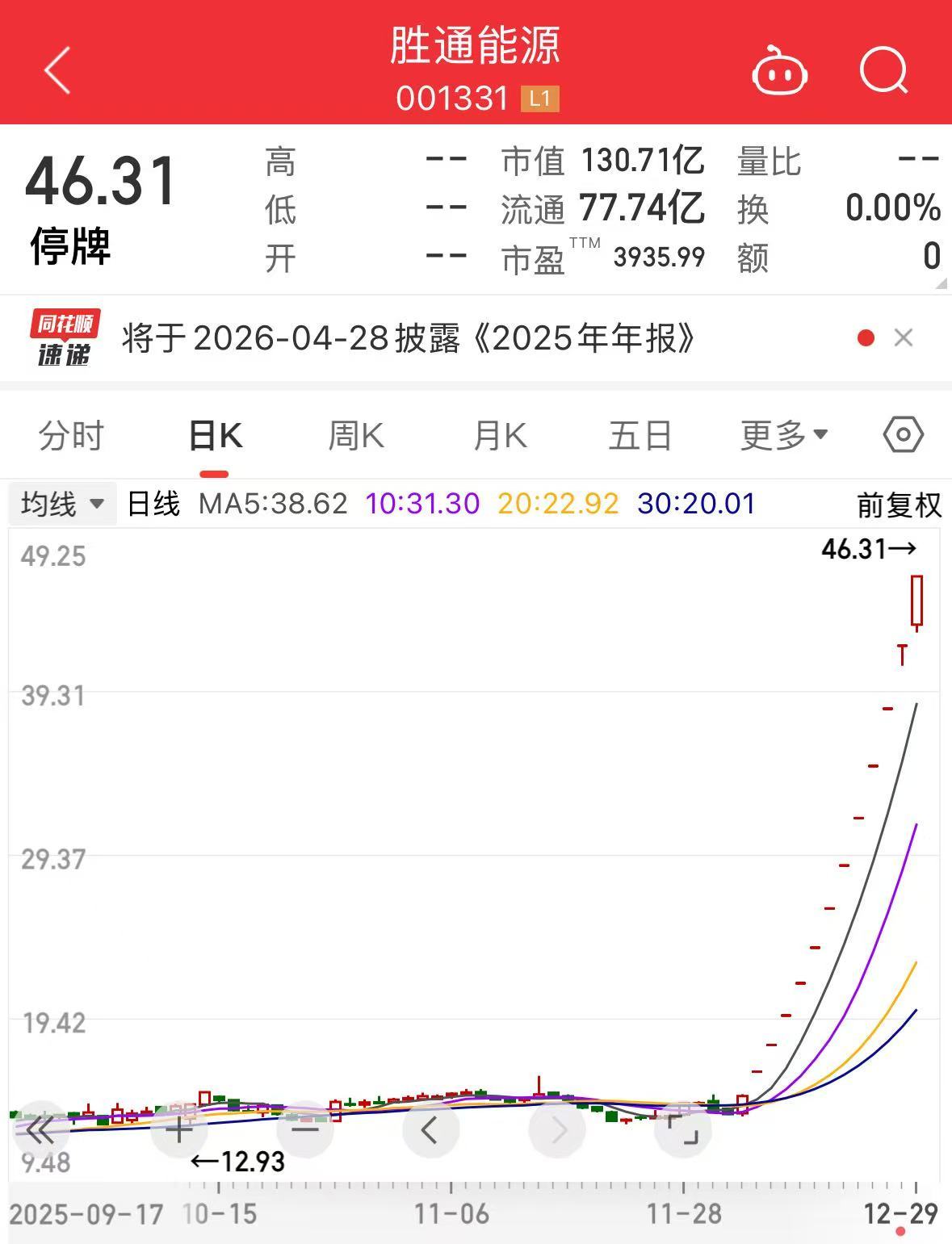The width and height of the screenshot is (952, 1244).
Task: Switch to the 五日 chart tab
Action: click(640, 436)
